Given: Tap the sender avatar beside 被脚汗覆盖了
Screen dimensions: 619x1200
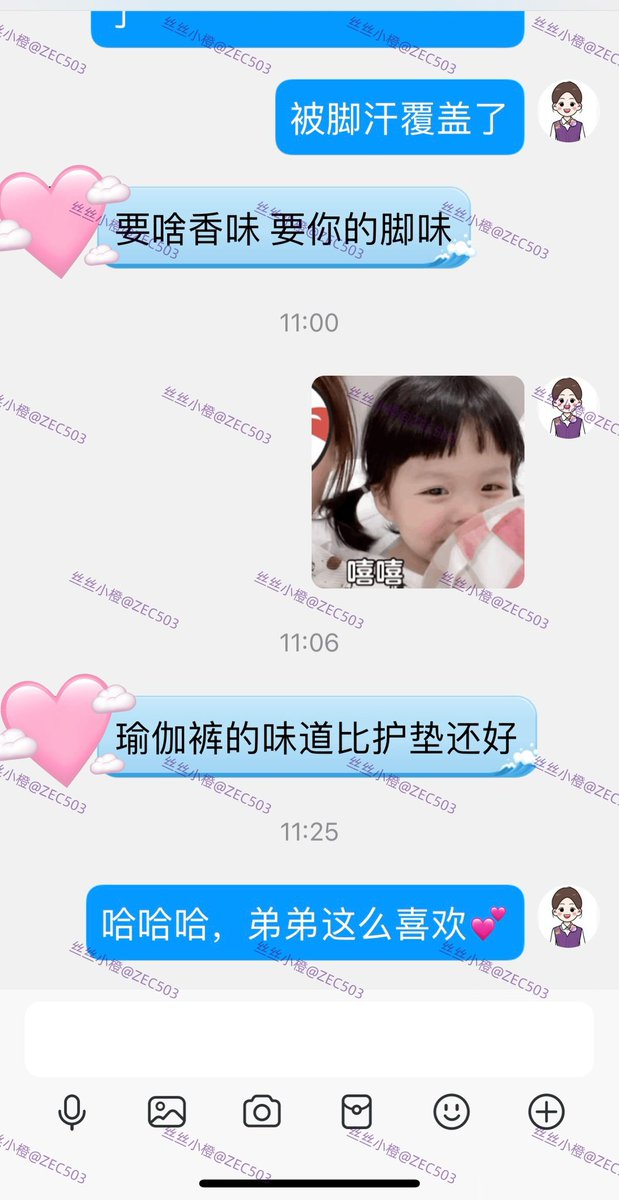Looking at the screenshot, I should 568,111.
